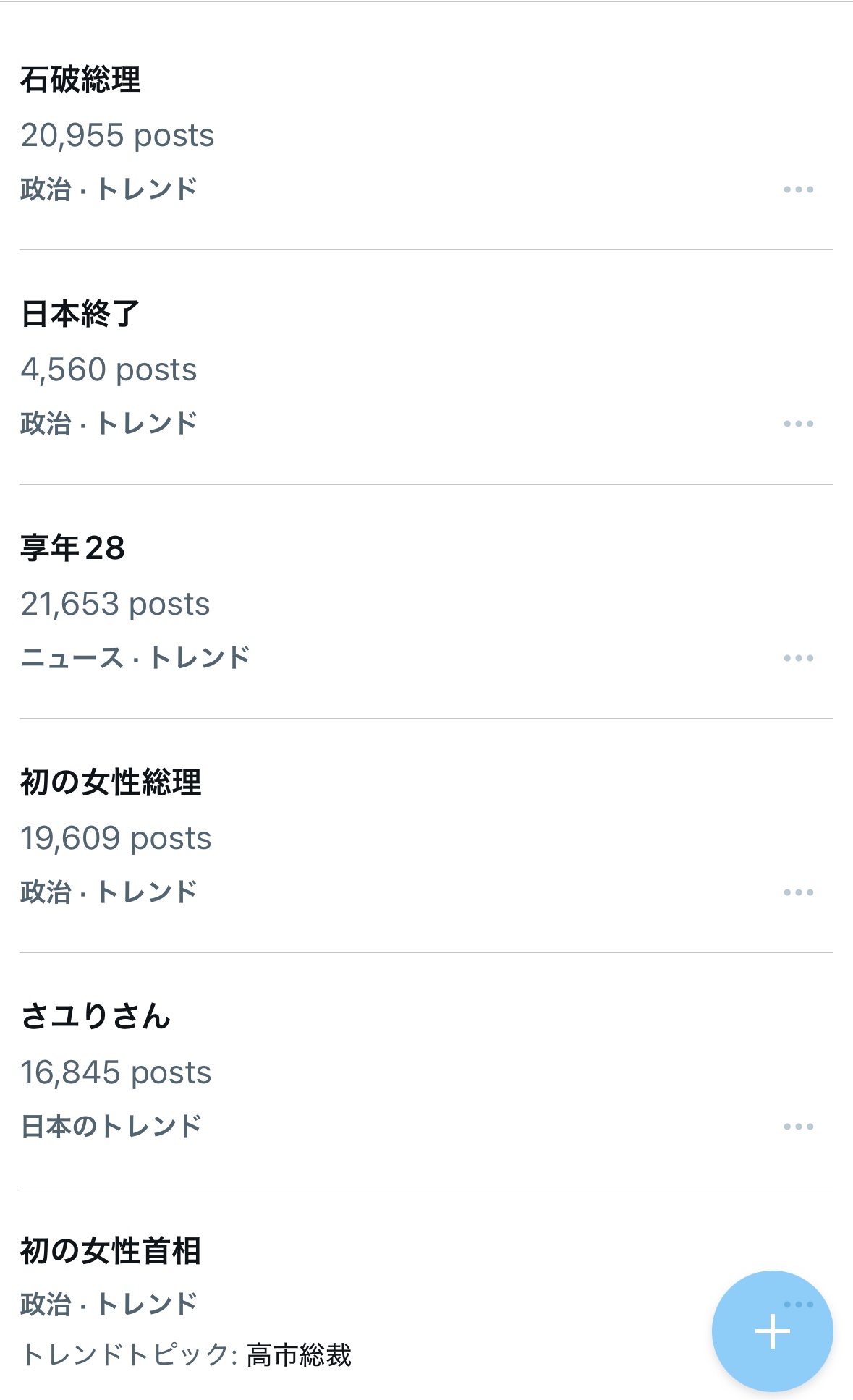The width and height of the screenshot is (853, 1400).
Task: Tap the three dots next to さユりさん
Action: (x=798, y=1127)
